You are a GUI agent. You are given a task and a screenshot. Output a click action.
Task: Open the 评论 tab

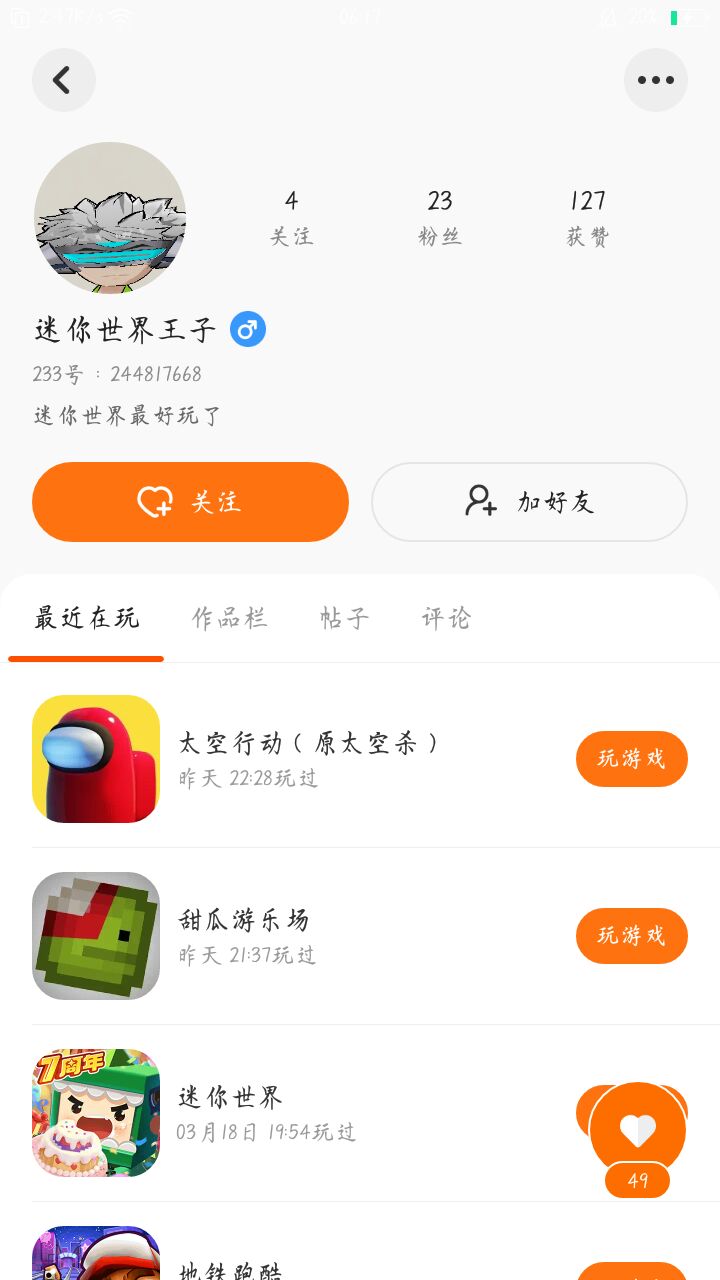pos(446,618)
